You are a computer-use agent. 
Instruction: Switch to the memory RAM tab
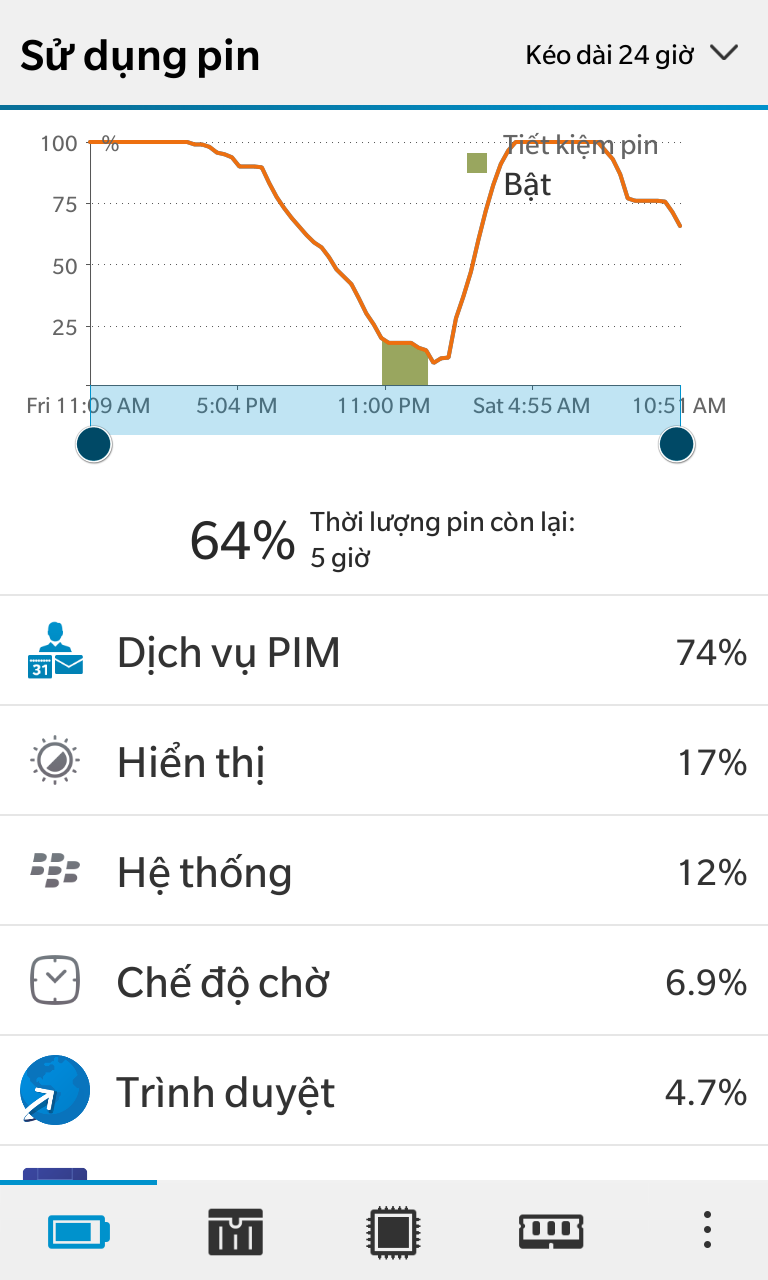tap(550, 1231)
